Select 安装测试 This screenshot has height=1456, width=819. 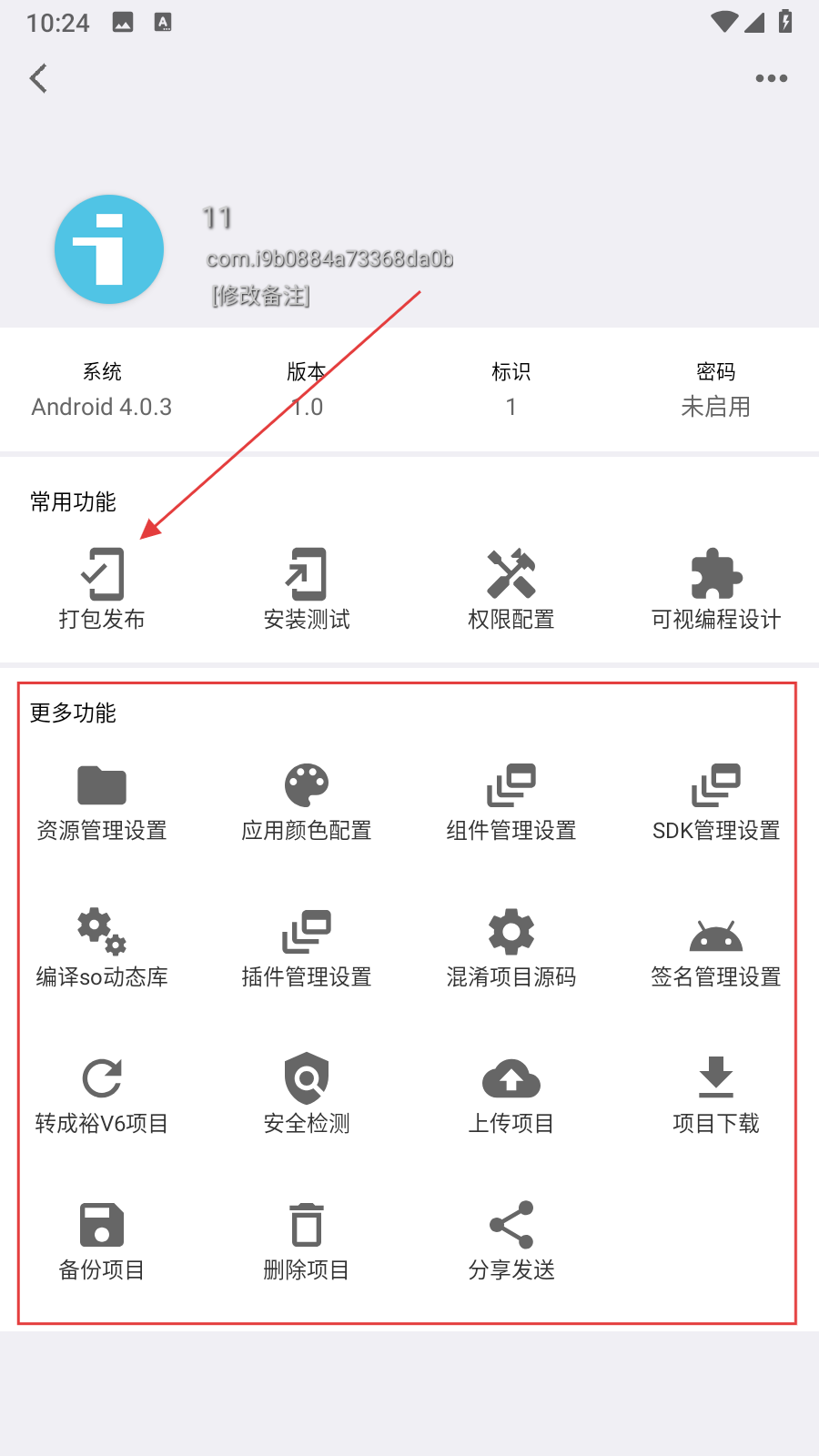coord(307,588)
